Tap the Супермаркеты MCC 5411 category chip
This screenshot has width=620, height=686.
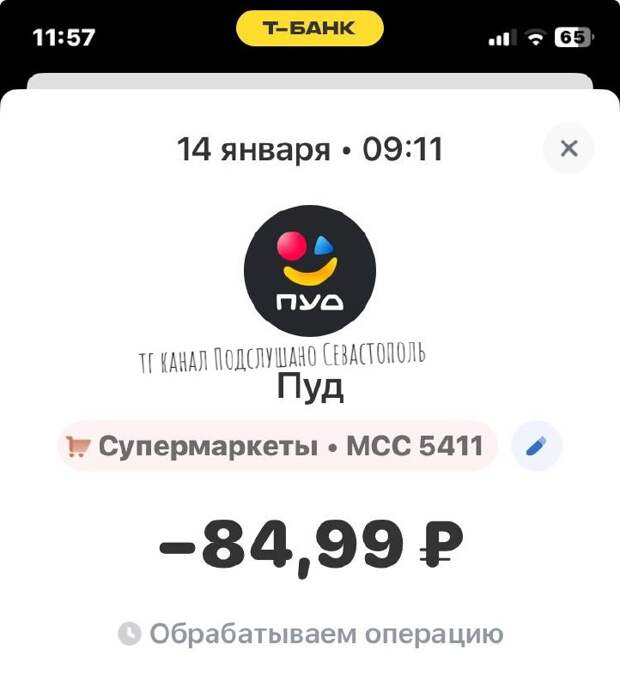(278, 446)
